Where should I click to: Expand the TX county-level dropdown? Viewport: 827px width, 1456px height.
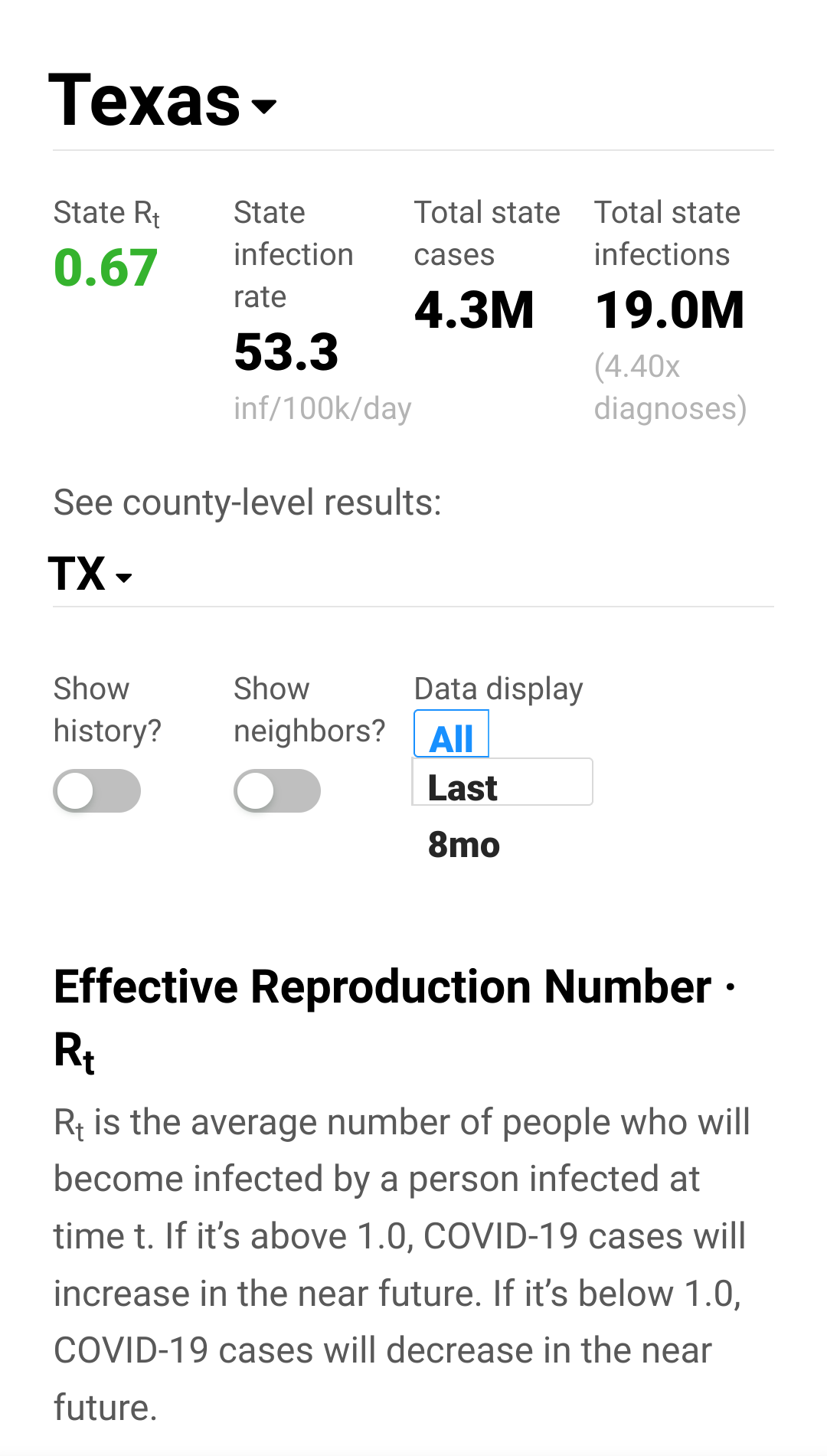tap(90, 574)
